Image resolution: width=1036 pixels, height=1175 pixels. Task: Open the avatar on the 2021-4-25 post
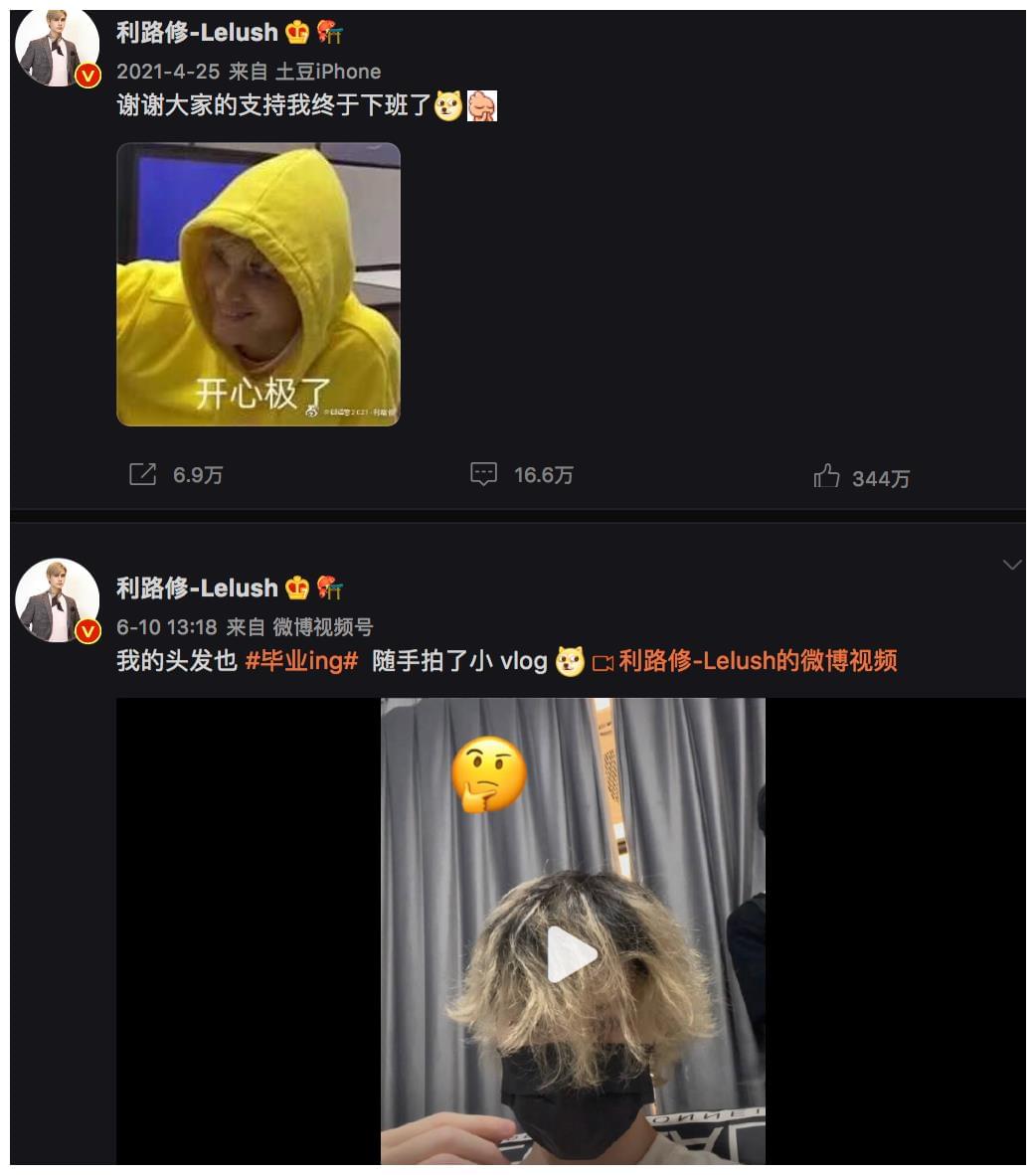click(58, 49)
